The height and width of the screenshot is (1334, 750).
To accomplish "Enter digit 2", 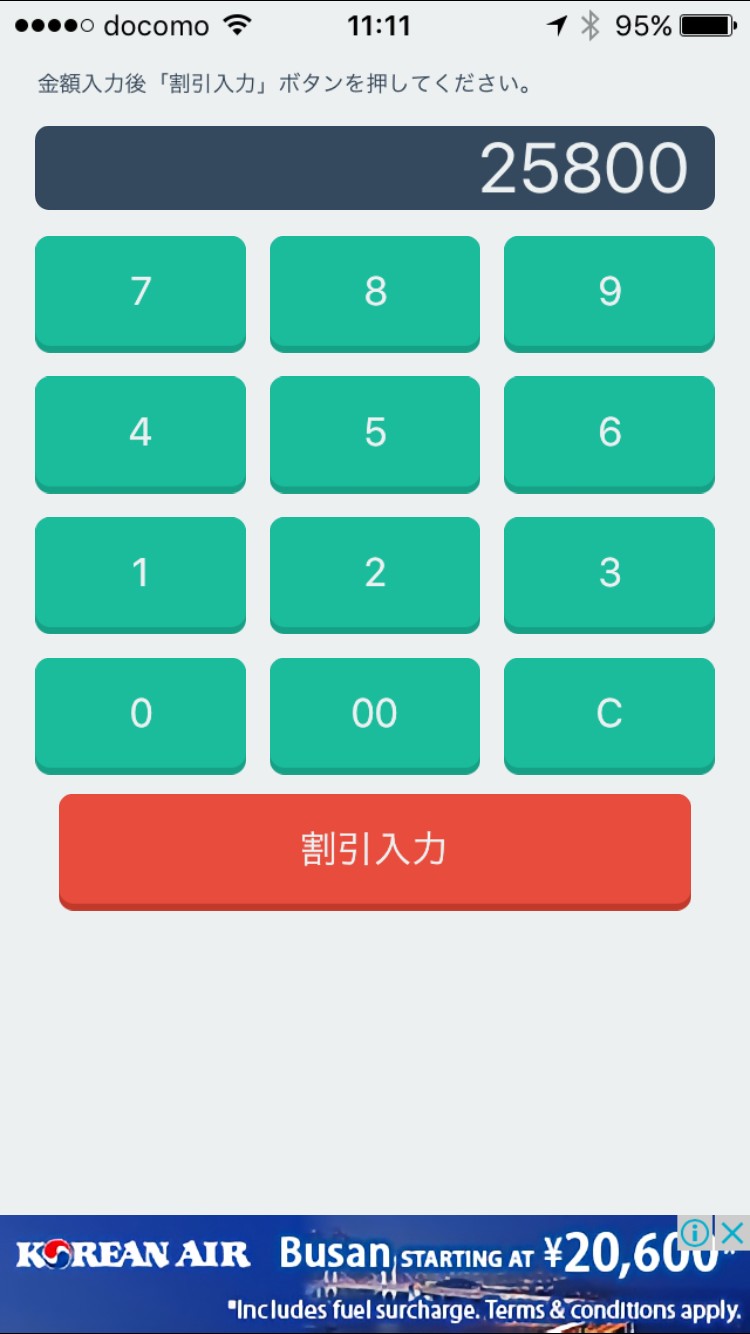I will [375, 573].
